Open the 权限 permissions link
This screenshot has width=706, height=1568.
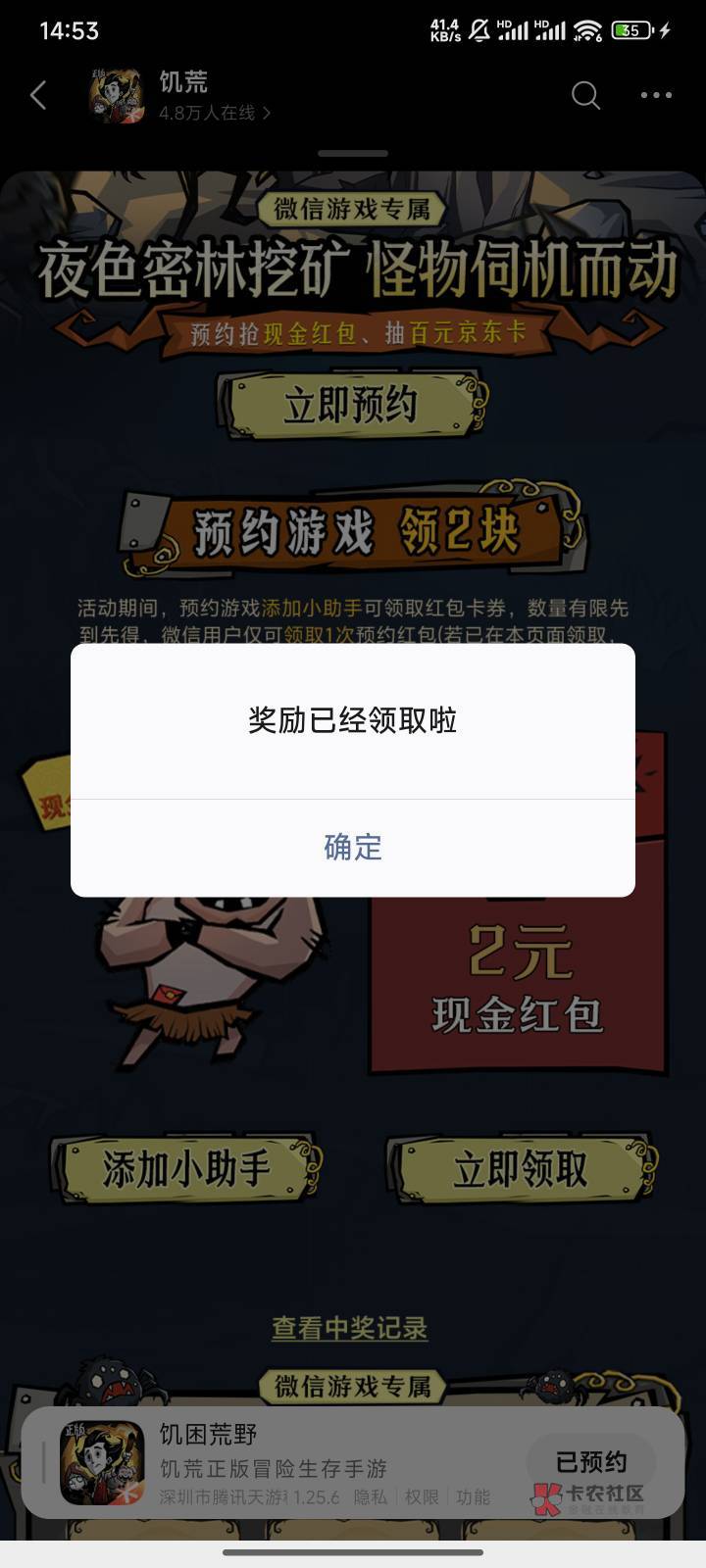pyautogui.click(x=422, y=1497)
